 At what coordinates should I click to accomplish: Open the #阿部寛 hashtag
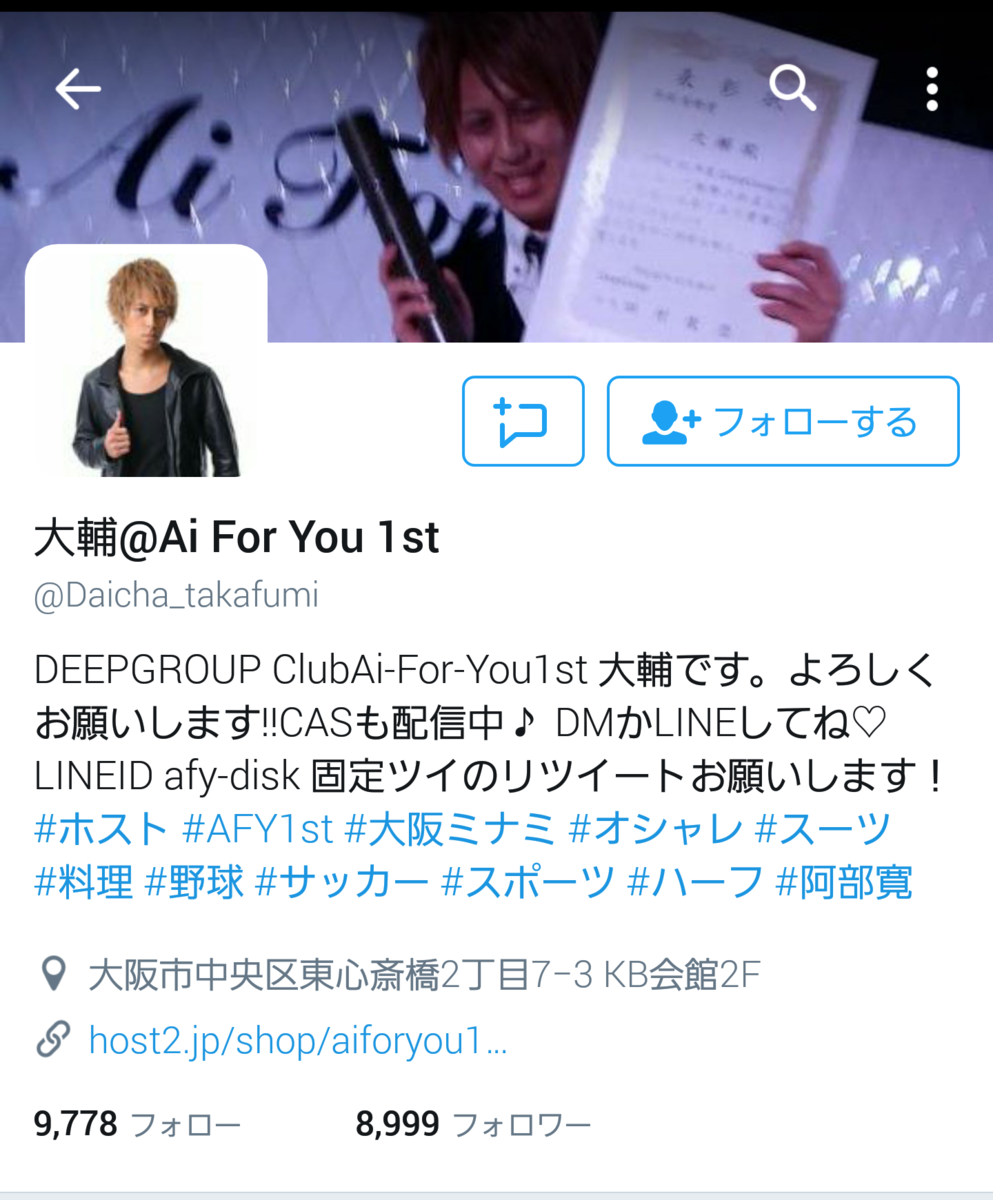(x=844, y=883)
